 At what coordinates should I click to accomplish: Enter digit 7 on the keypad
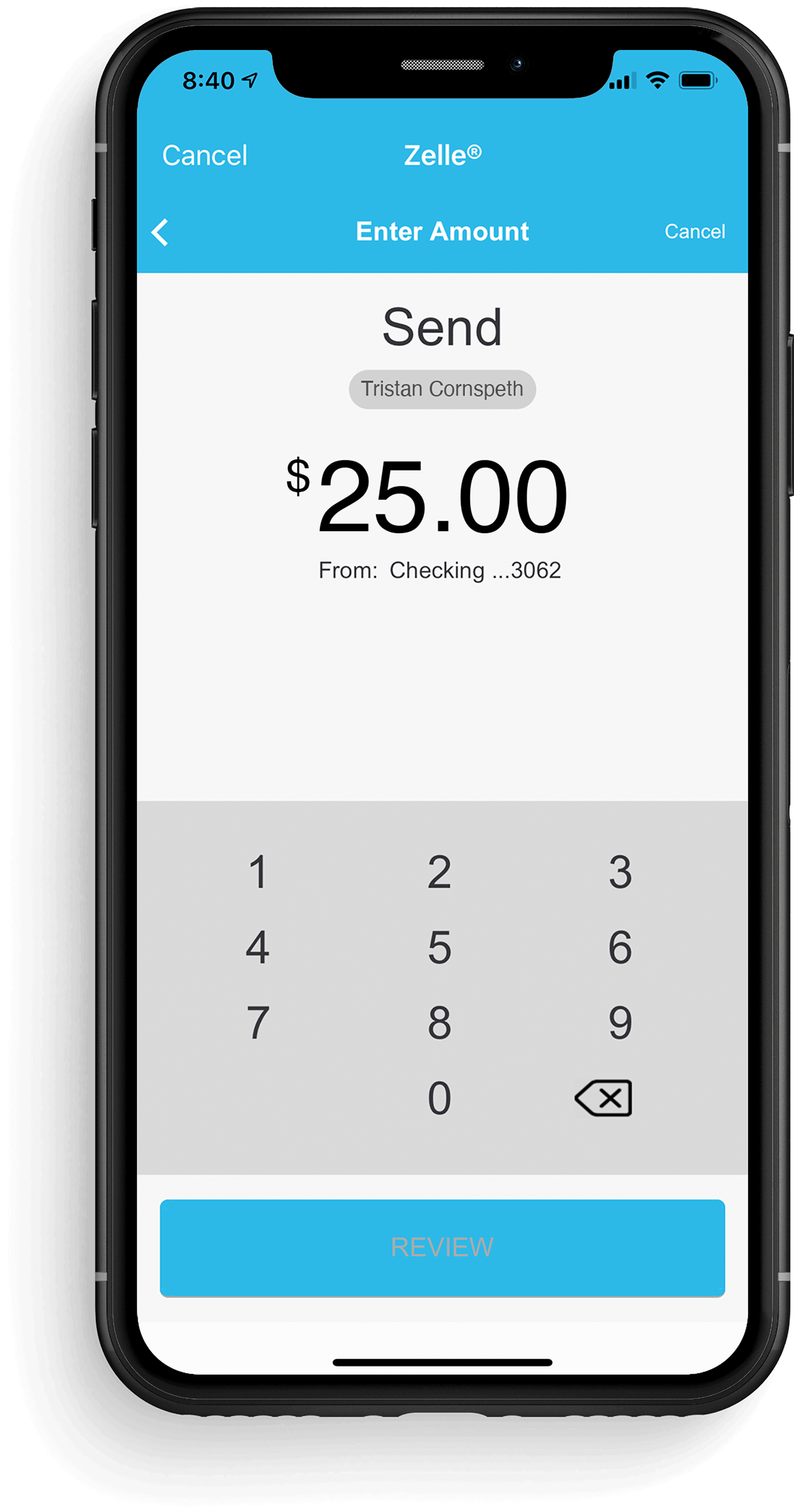[x=258, y=1022]
